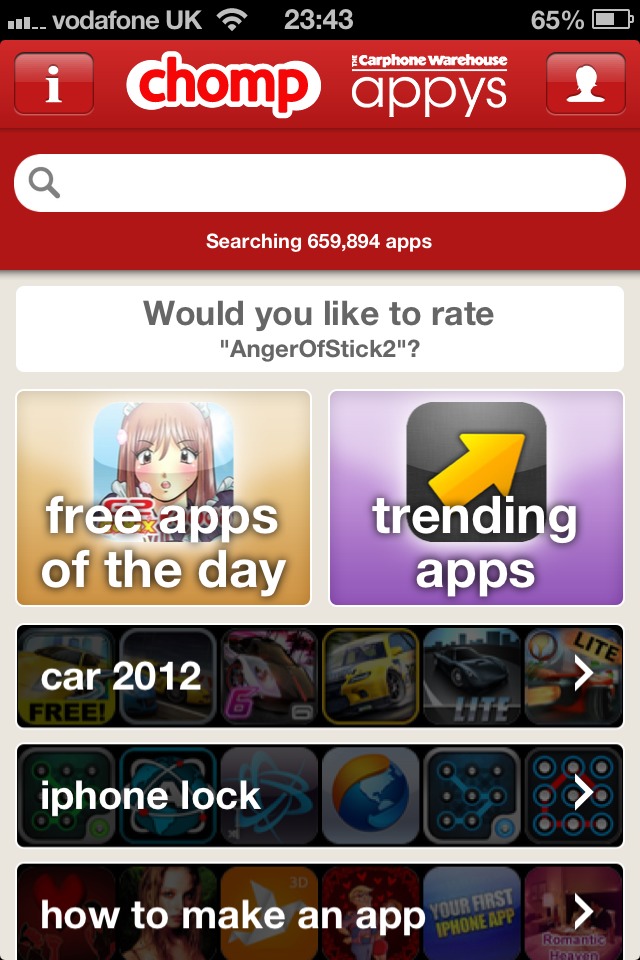Tap the app search field

click(x=320, y=183)
